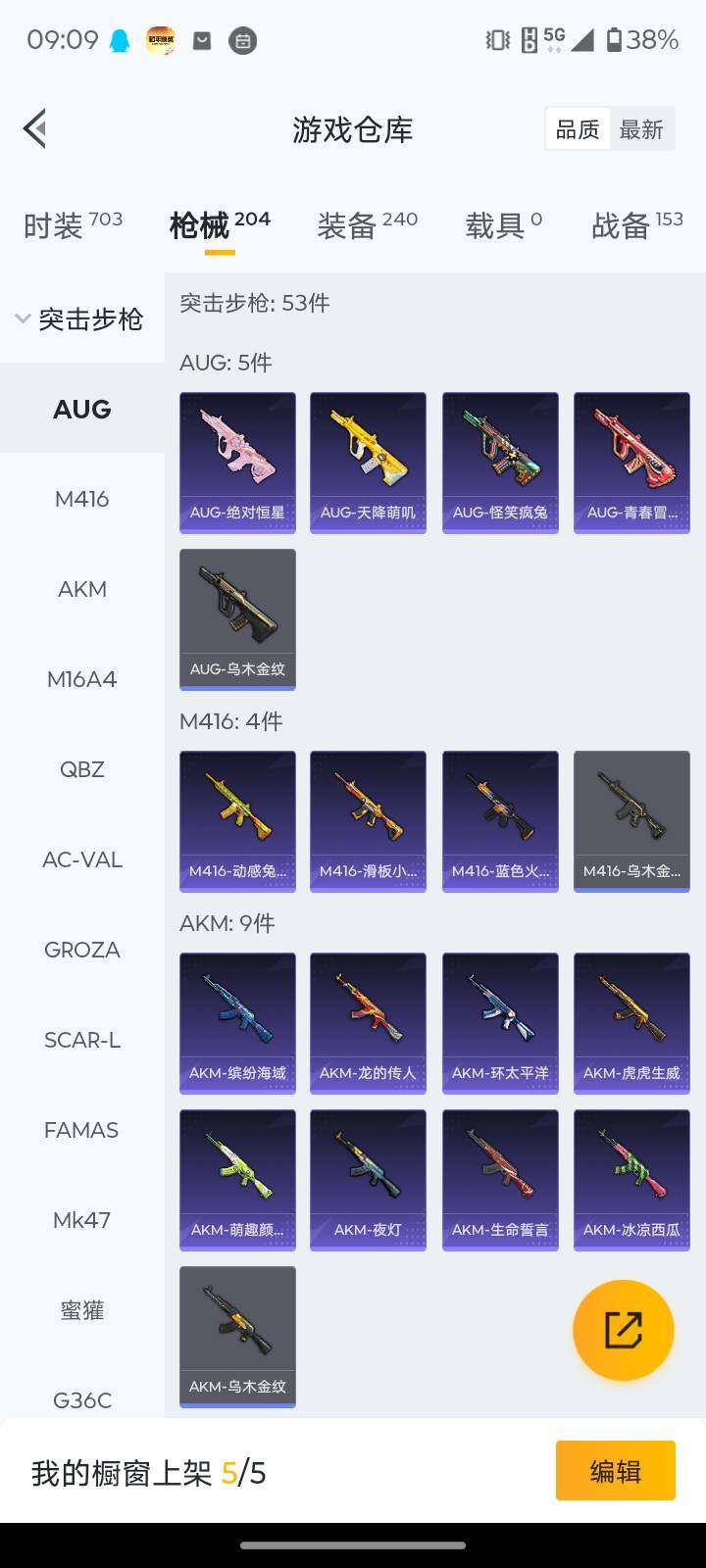706x1568 pixels.
Task: Switch to the 战备 tab
Action: [x=636, y=224]
